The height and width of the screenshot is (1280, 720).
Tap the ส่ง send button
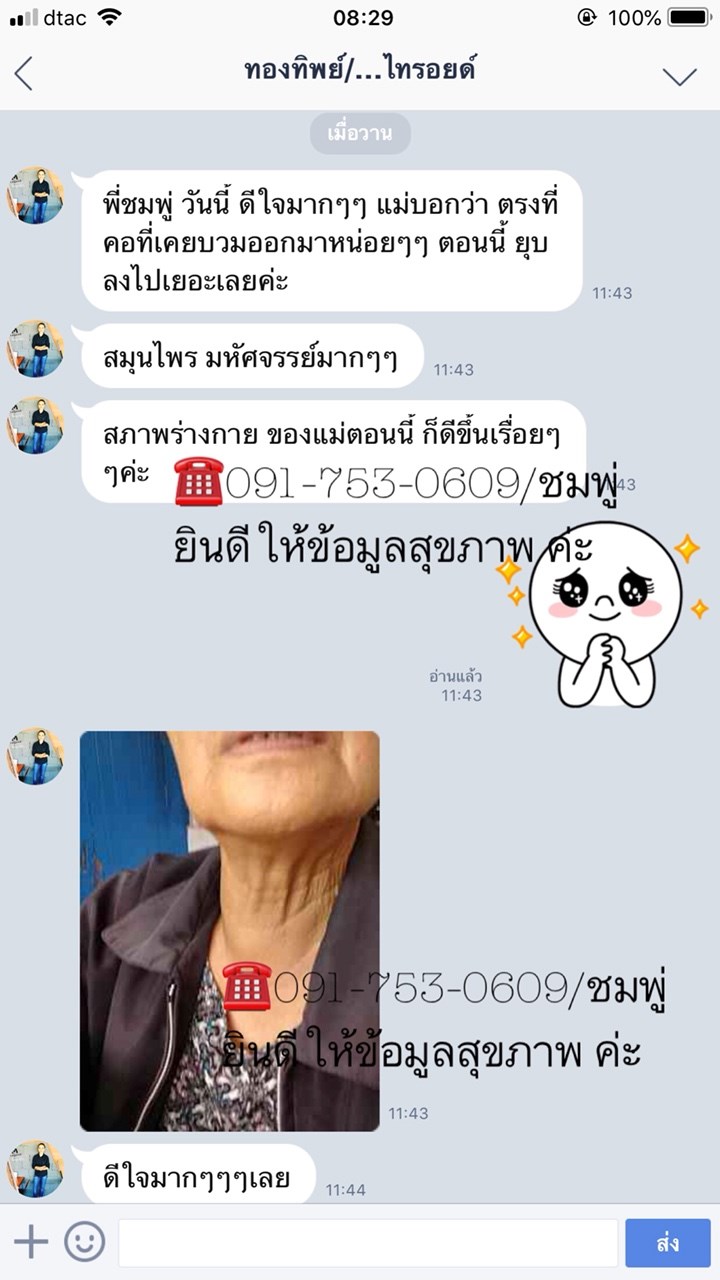point(668,1243)
